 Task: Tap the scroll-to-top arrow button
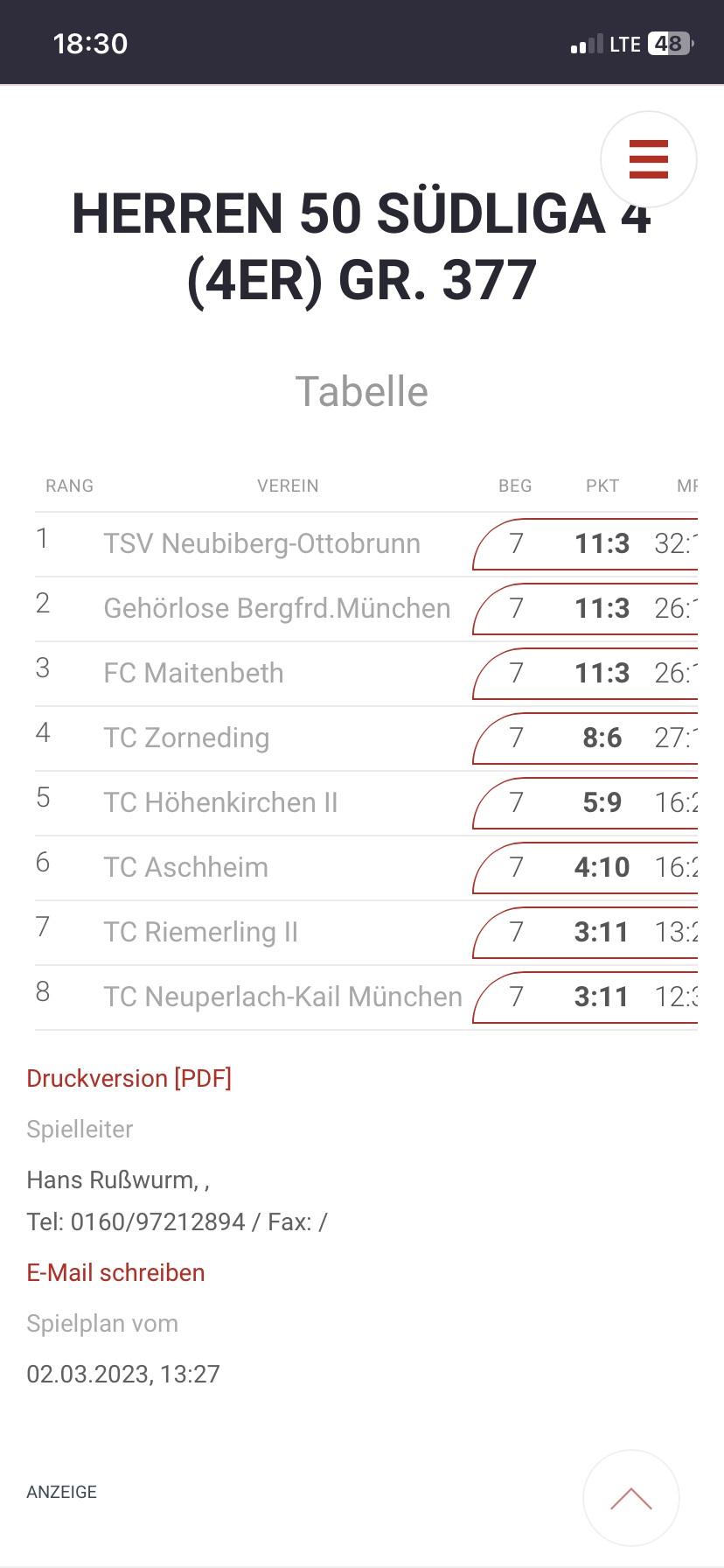click(631, 1498)
